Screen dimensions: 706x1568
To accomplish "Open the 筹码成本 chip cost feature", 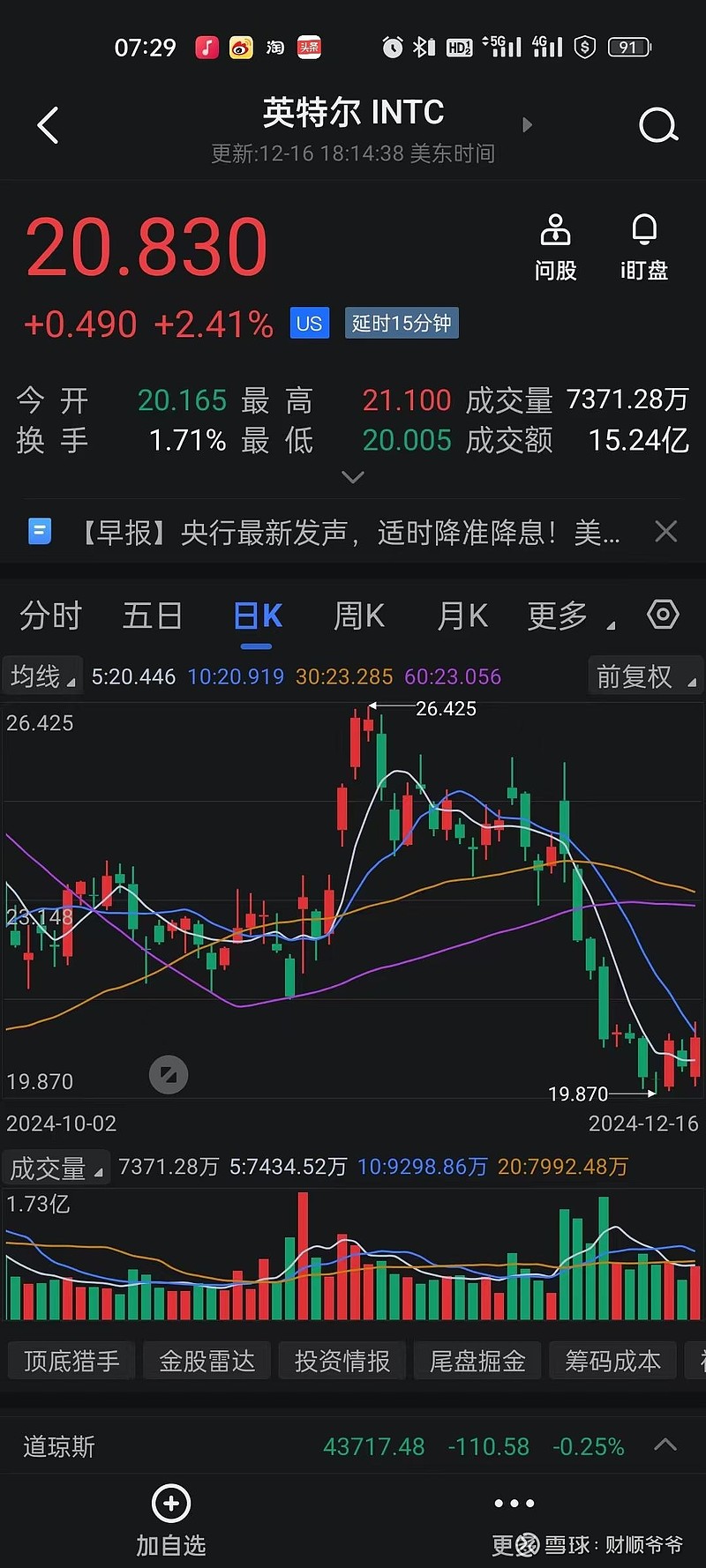I will click(612, 1361).
